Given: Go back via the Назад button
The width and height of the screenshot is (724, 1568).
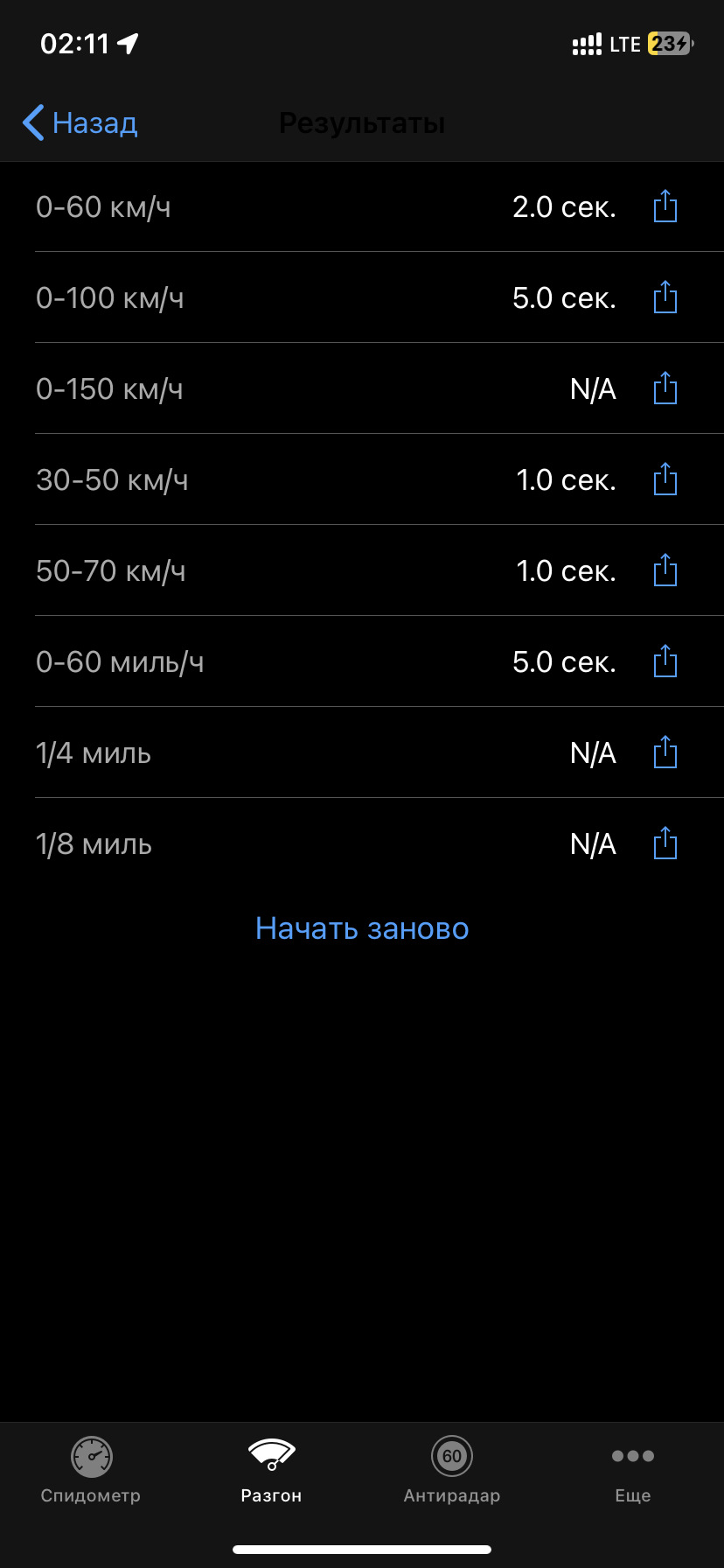Looking at the screenshot, I should coord(80,122).
